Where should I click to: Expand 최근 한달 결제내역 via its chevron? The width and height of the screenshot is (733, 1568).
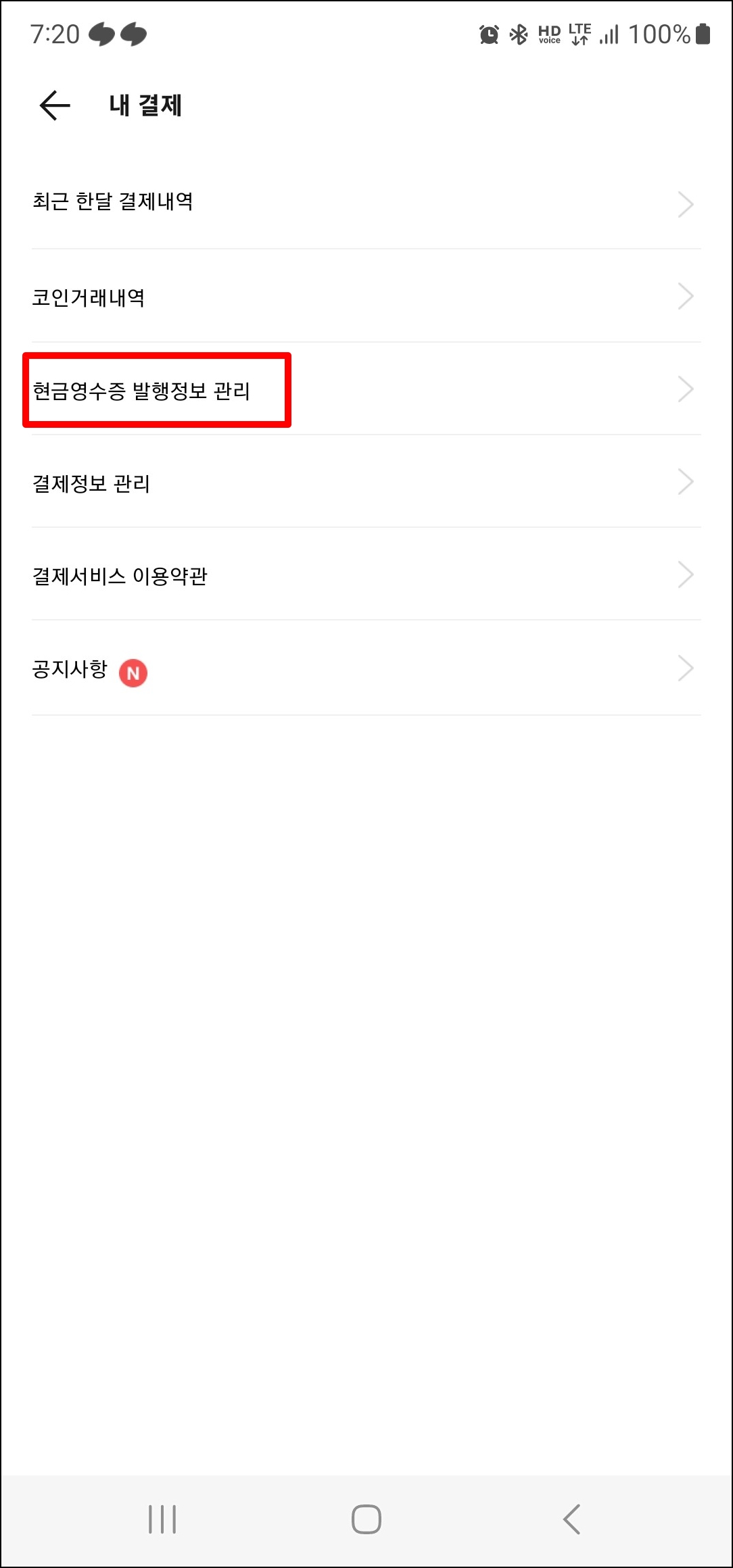point(686,203)
